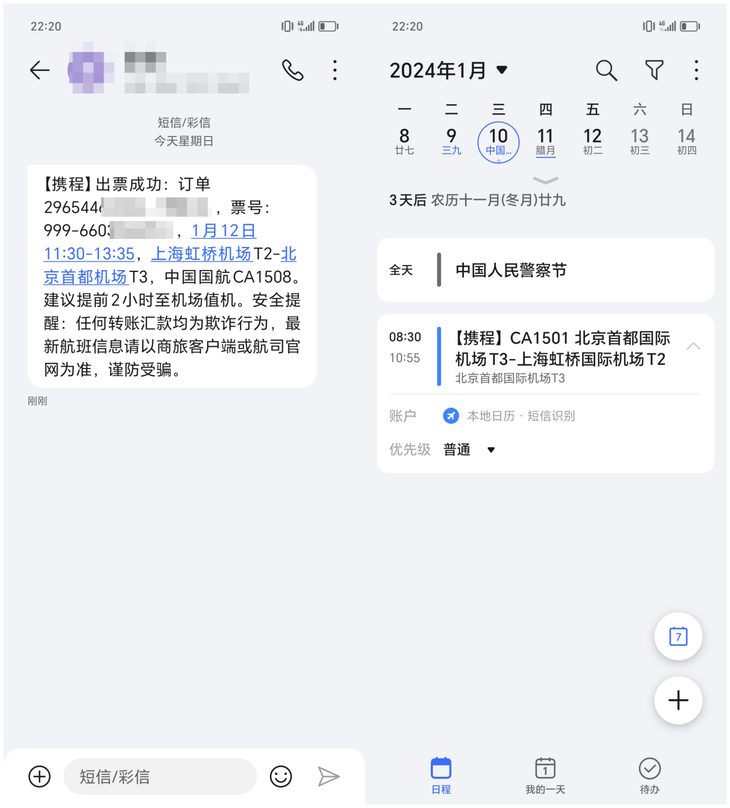The height and width of the screenshot is (808, 730).
Task: Open the calendar overflow menu
Action: pyautogui.click(x=696, y=70)
